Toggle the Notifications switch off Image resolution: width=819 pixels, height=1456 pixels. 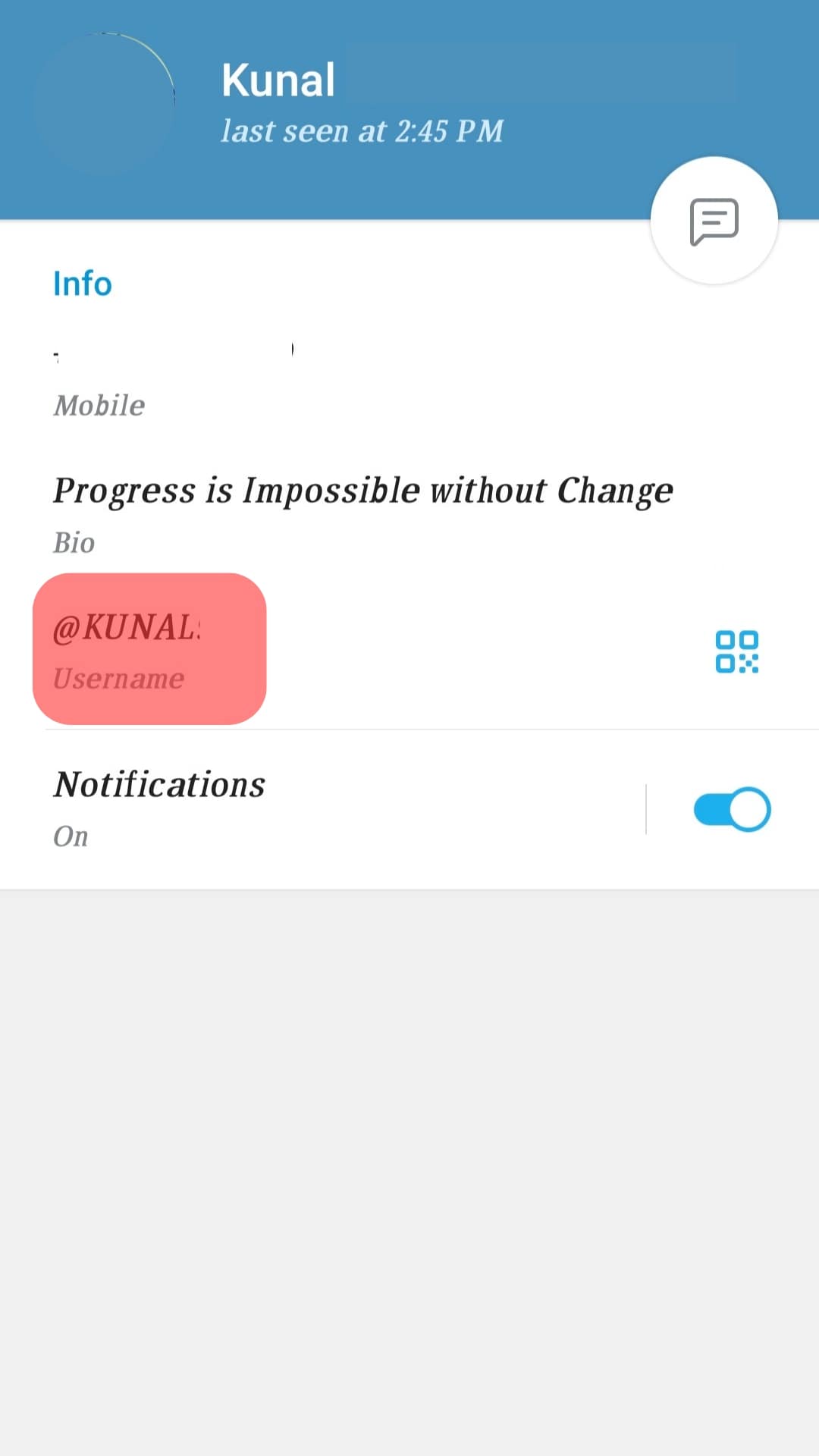tap(732, 809)
